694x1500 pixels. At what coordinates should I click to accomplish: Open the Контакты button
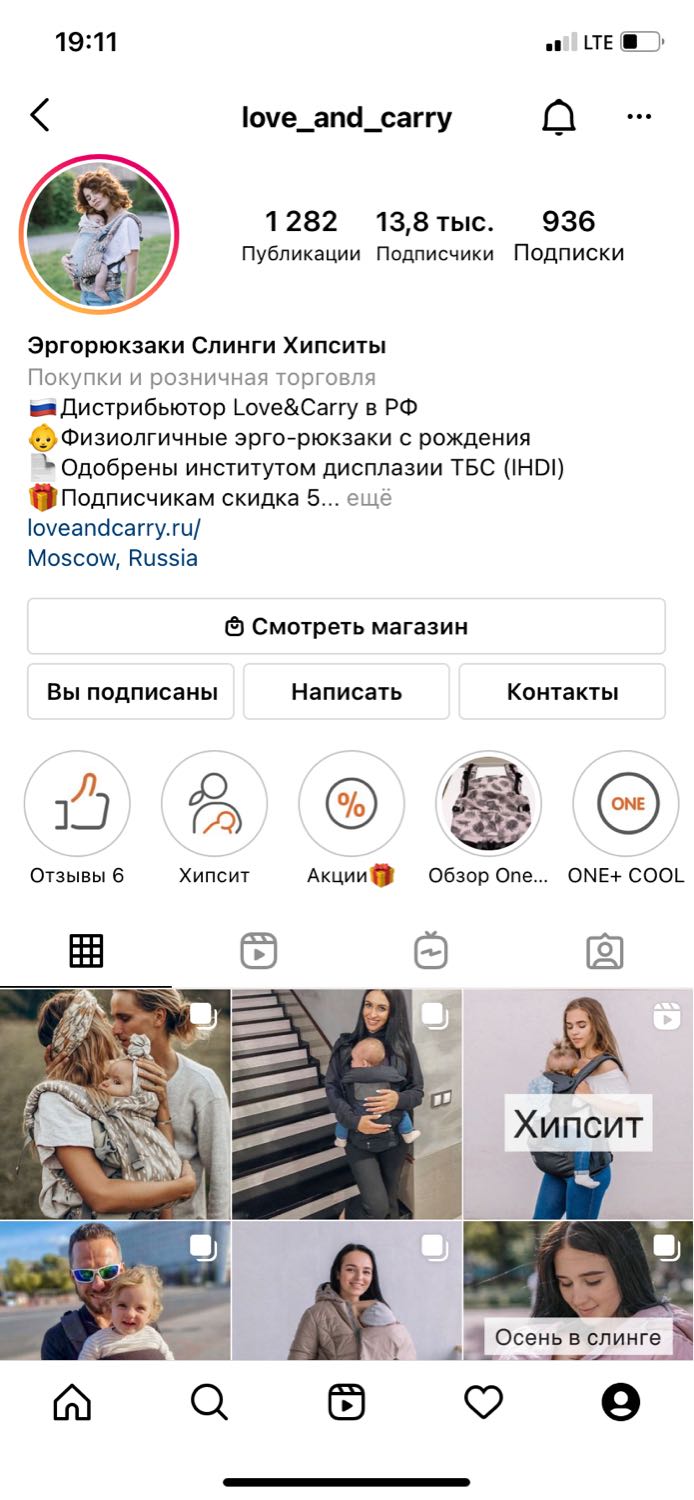coord(562,691)
